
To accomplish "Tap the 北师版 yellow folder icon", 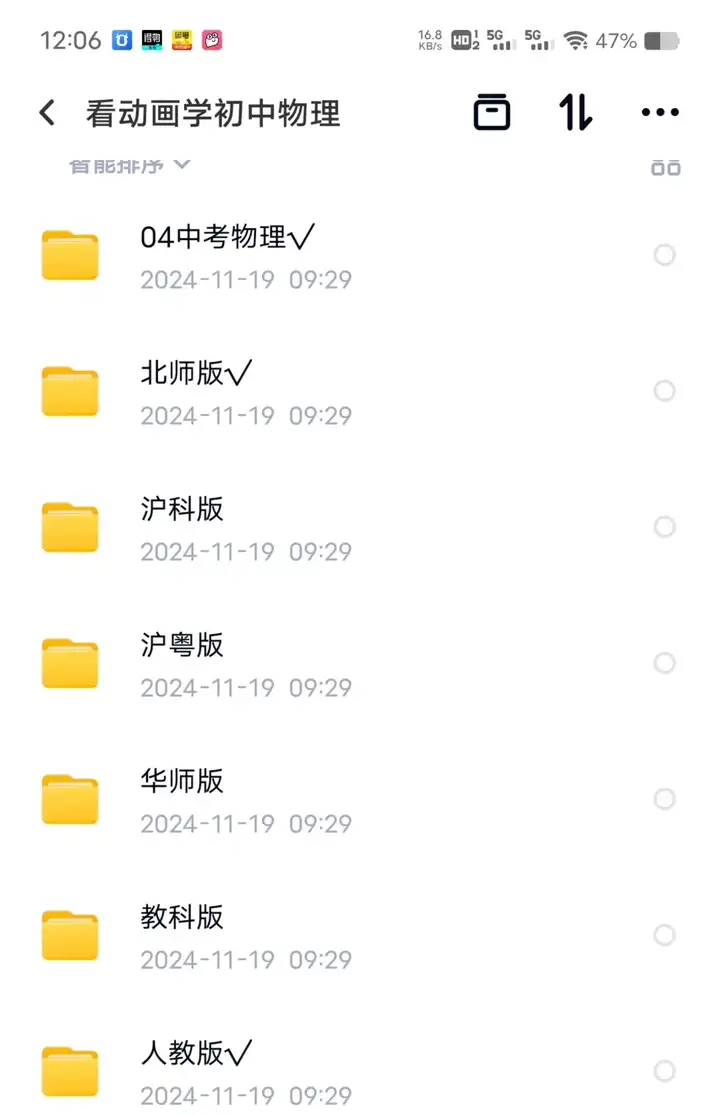I will pos(69,391).
